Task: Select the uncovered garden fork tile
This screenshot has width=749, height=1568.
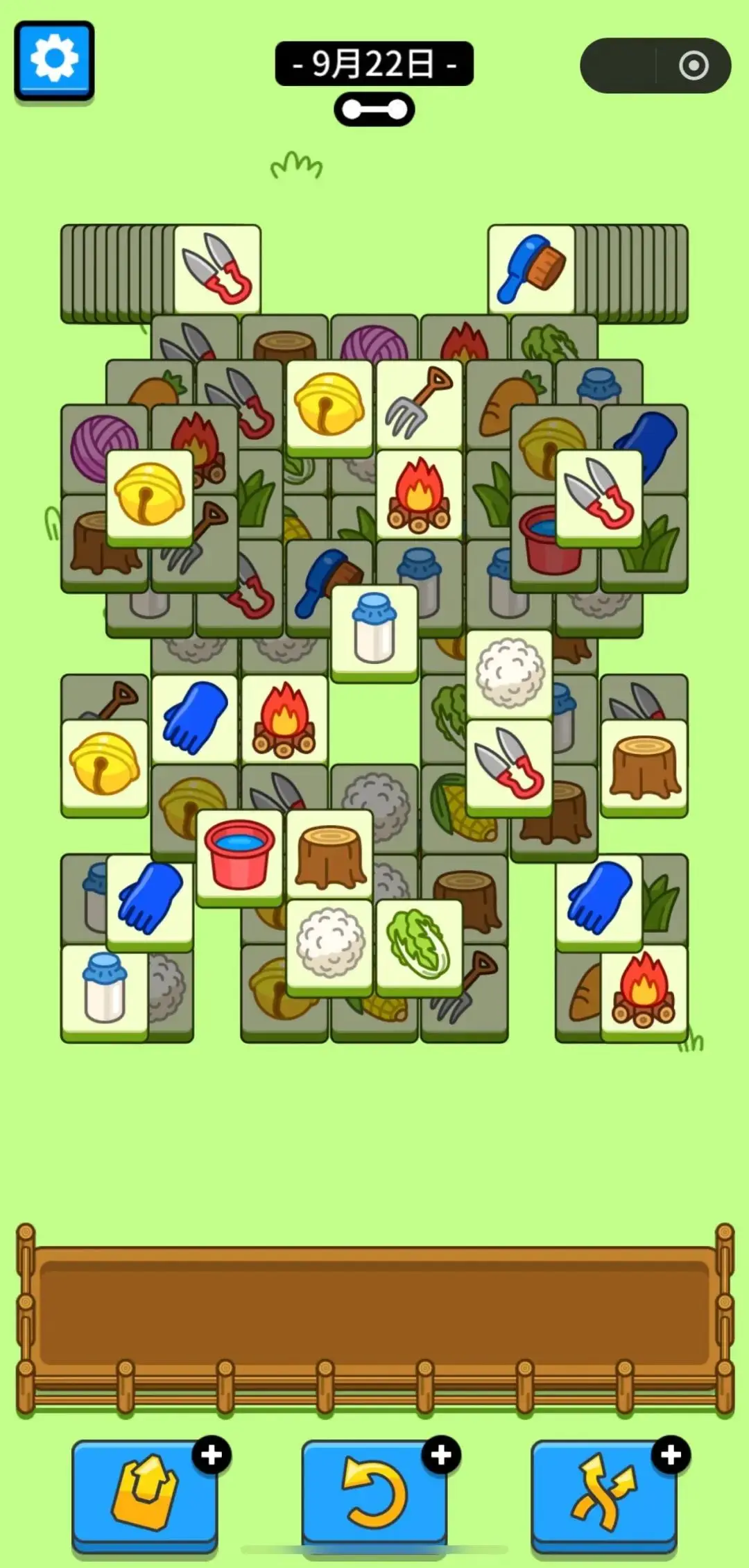Action: pyautogui.click(x=420, y=403)
